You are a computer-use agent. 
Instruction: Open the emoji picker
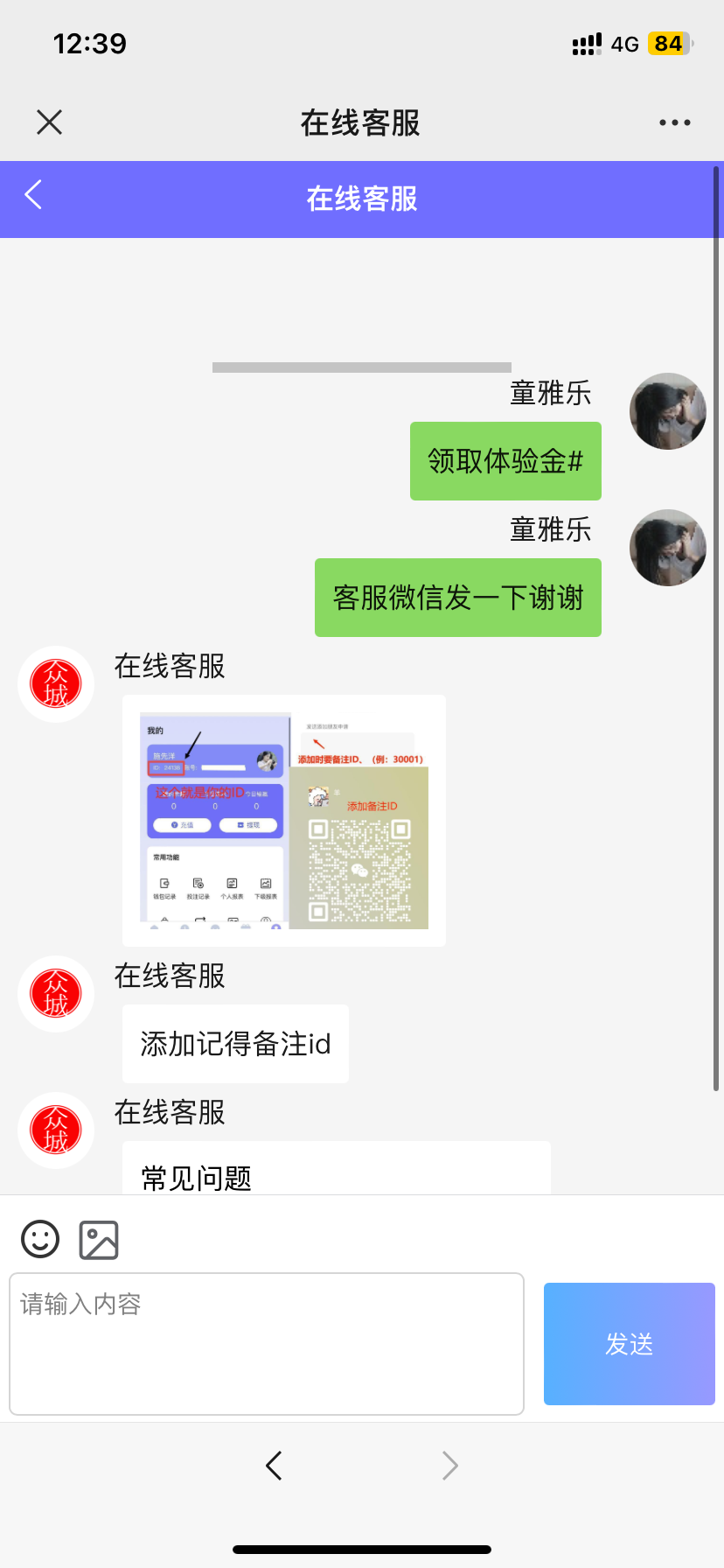click(40, 1239)
